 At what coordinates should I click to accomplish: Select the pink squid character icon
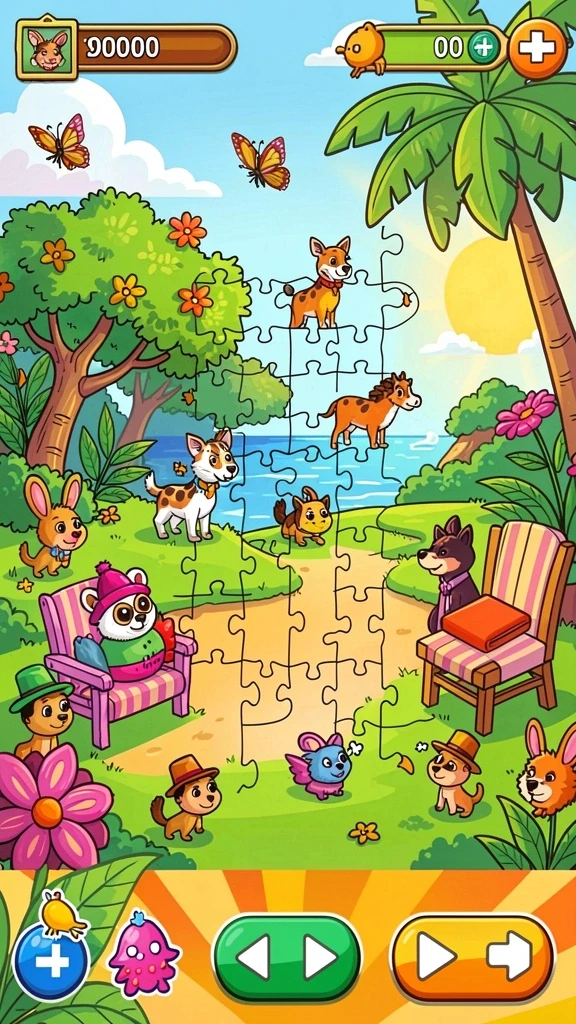(144, 953)
